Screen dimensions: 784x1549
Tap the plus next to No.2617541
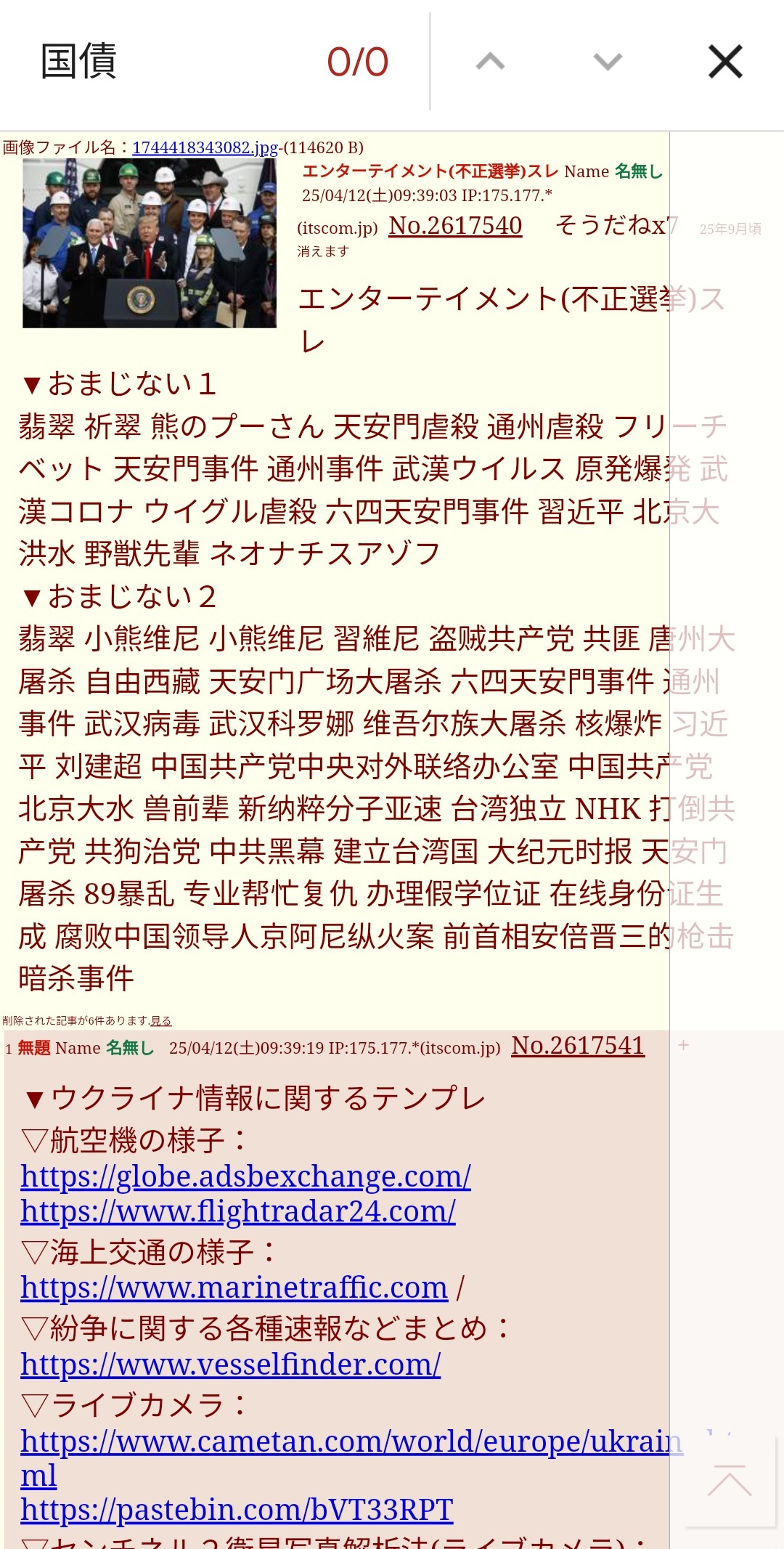pos(683,1045)
